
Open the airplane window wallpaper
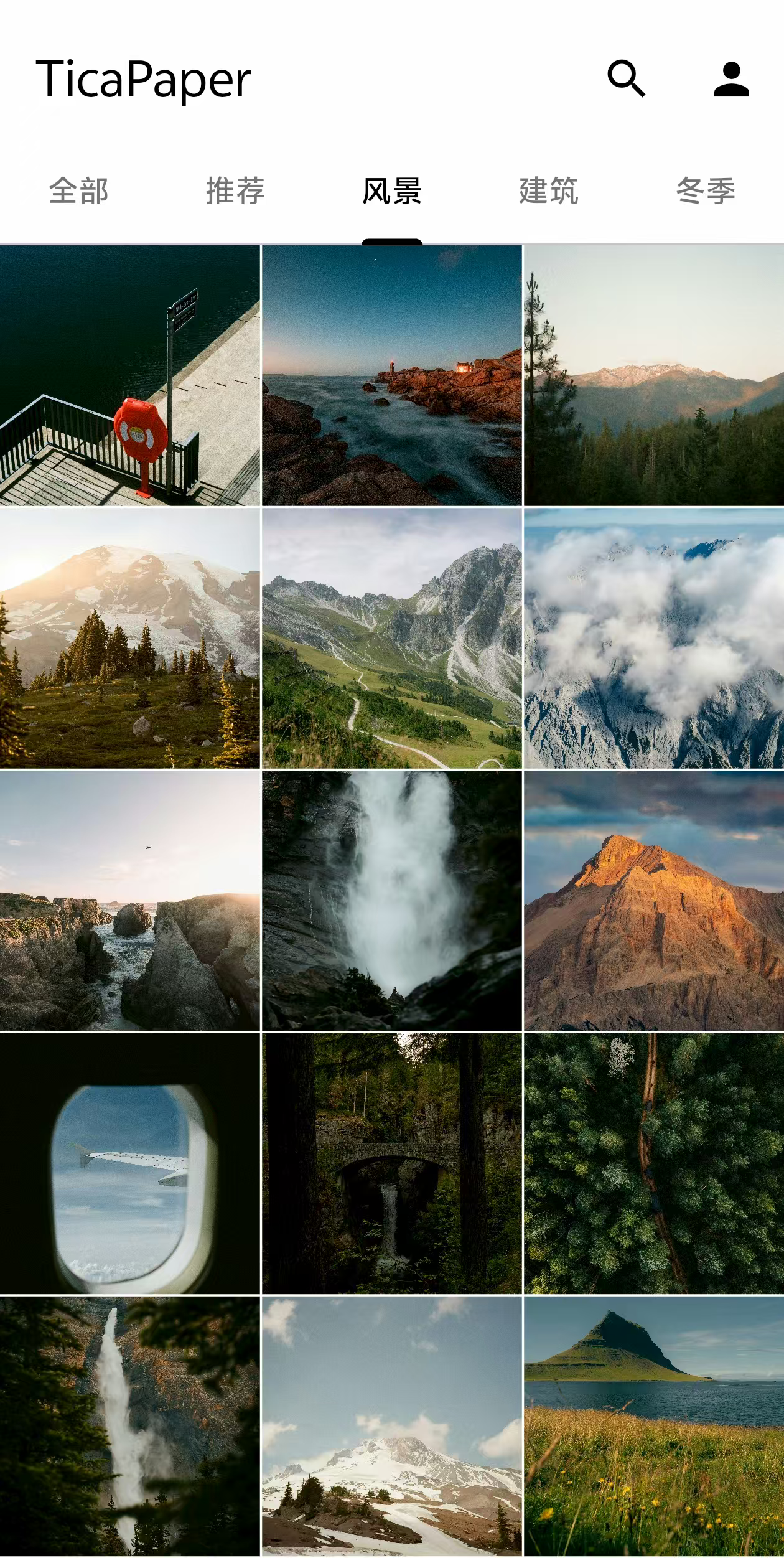[129, 1164]
